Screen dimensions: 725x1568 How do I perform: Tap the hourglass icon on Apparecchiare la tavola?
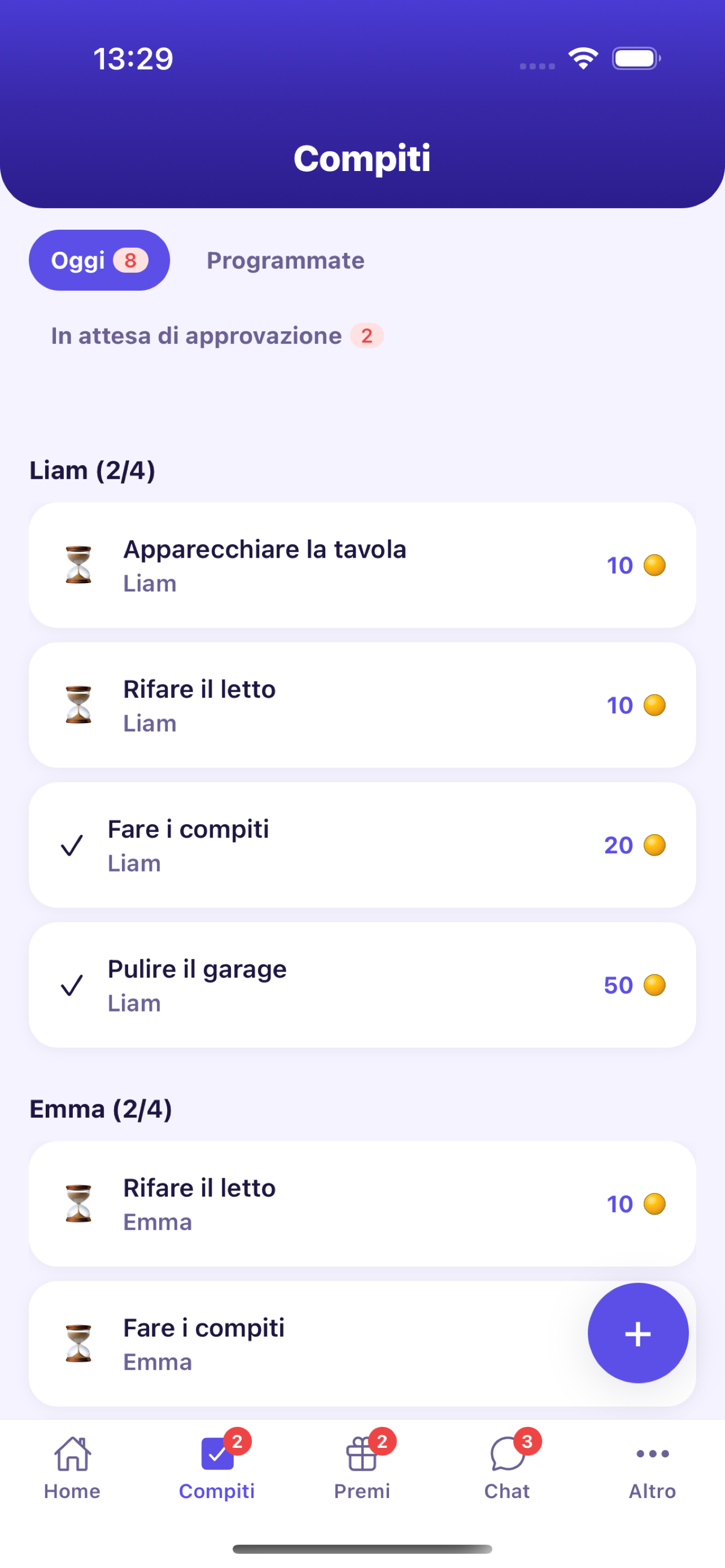coord(77,564)
